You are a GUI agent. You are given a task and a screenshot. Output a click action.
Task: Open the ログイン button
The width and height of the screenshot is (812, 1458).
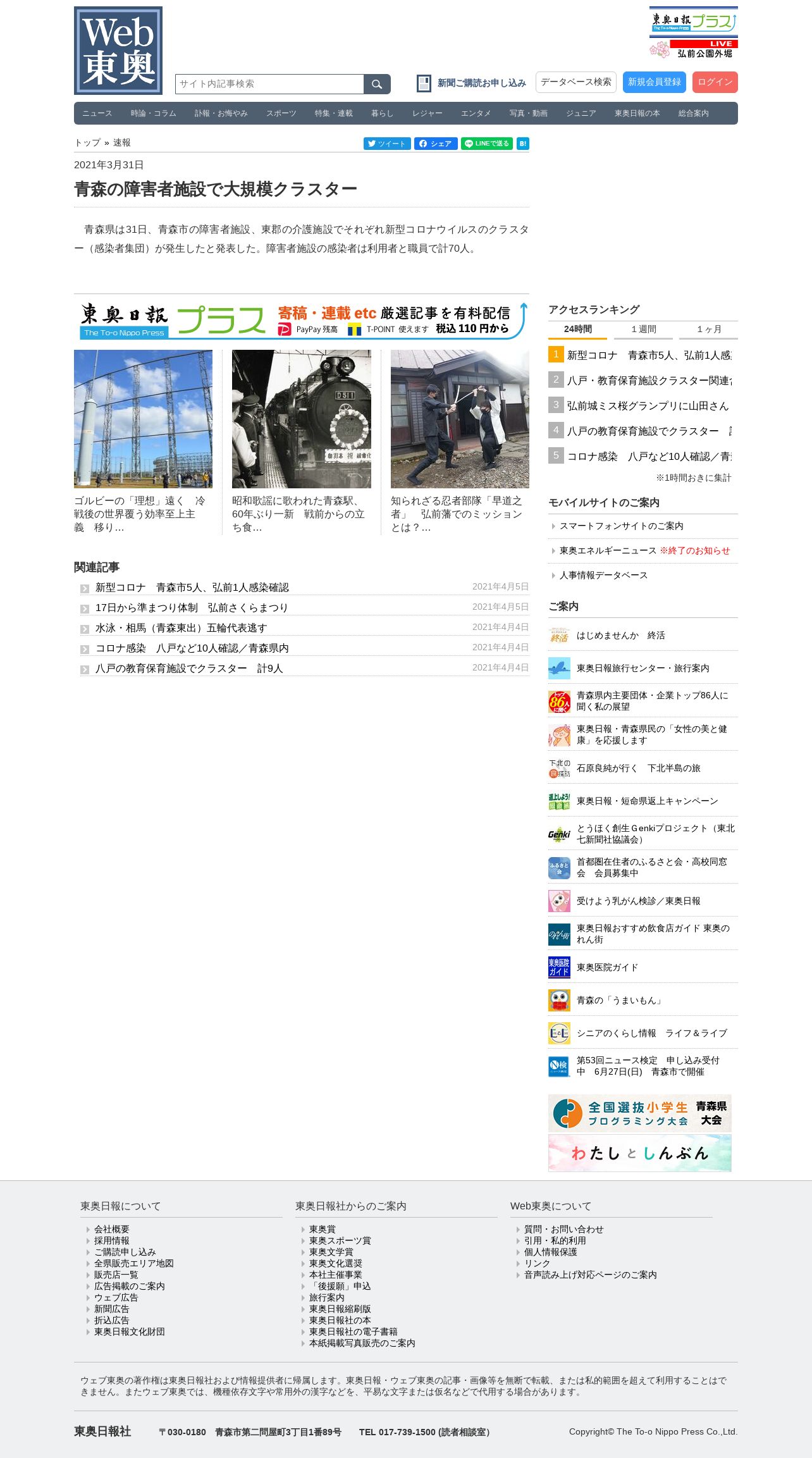tap(715, 82)
